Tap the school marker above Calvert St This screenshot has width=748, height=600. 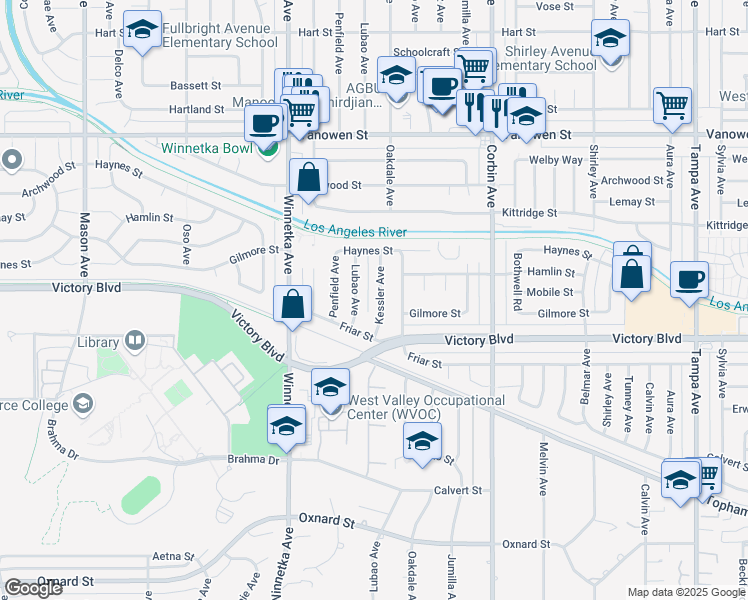click(x=423, y=441)
